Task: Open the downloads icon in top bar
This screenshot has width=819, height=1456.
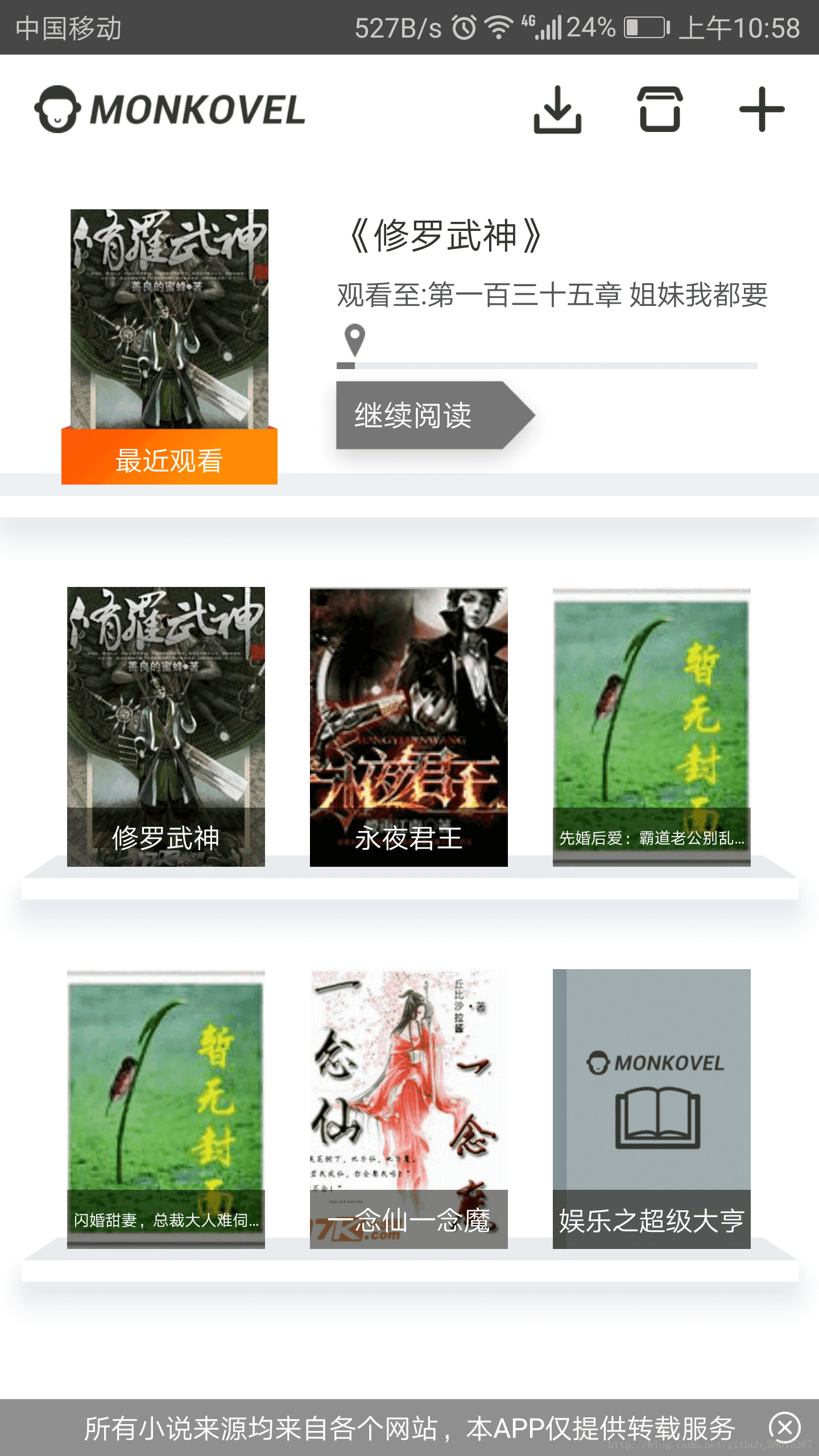Action: click(557, 110)
